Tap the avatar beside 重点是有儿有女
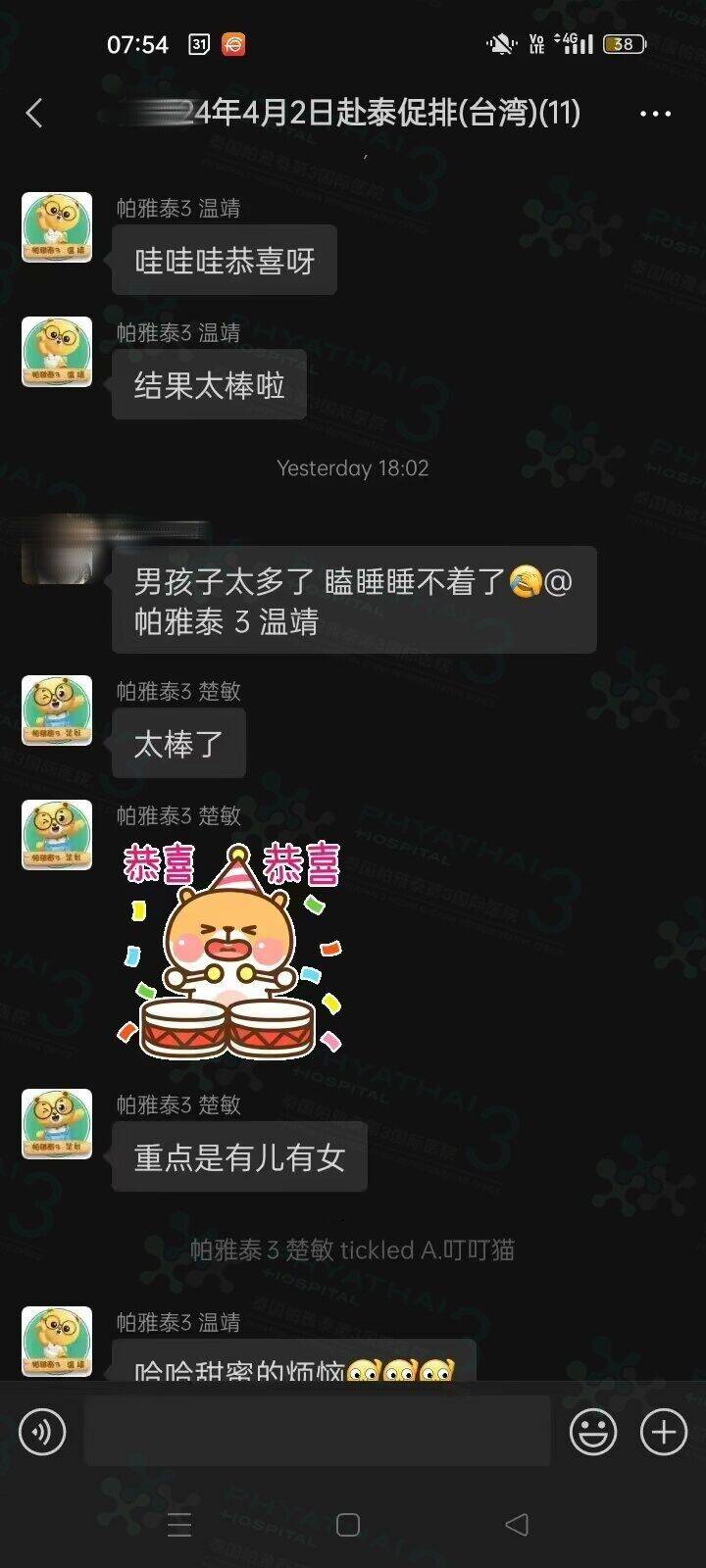This screenshot has width=706, height=1568. coord(57,1124)
